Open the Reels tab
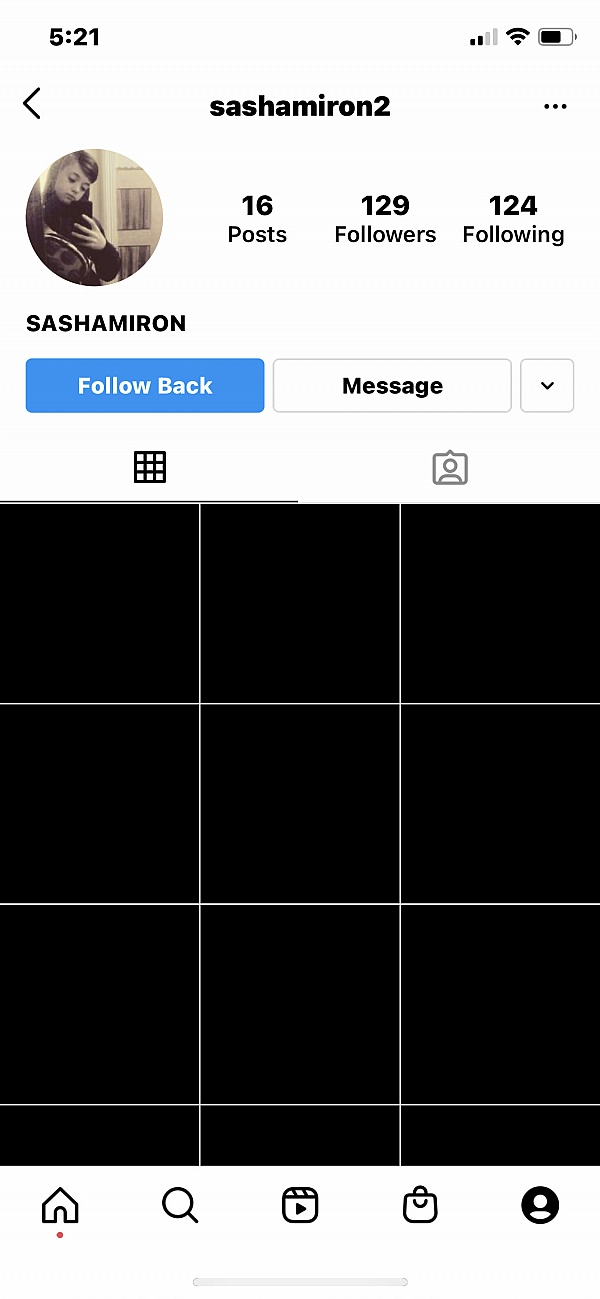The image size is (600, 1299). [300, 1205]
